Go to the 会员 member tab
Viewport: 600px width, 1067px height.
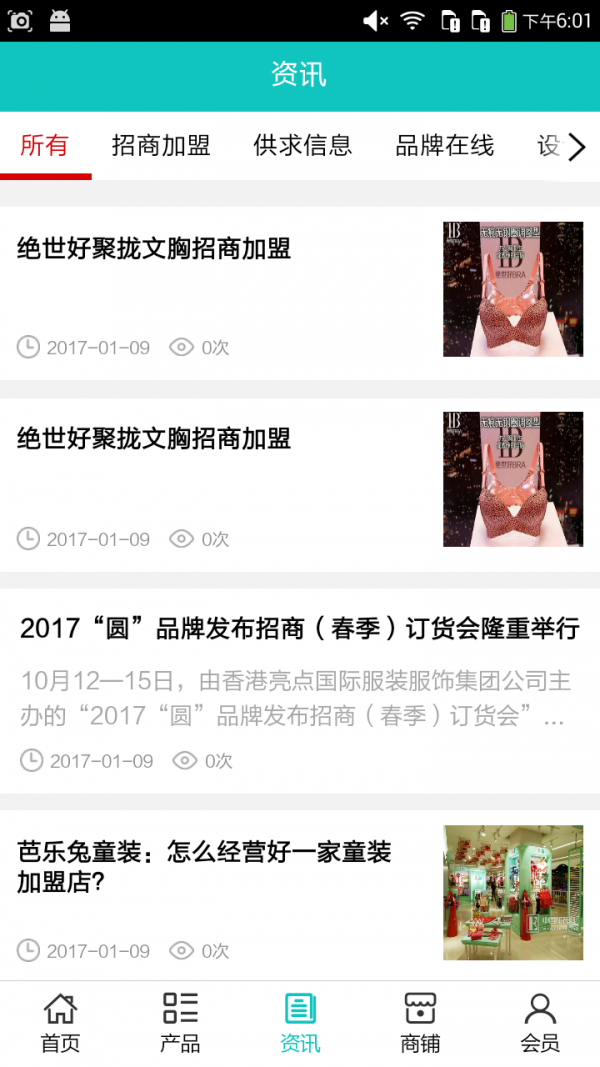click(x=540, y=1023)
